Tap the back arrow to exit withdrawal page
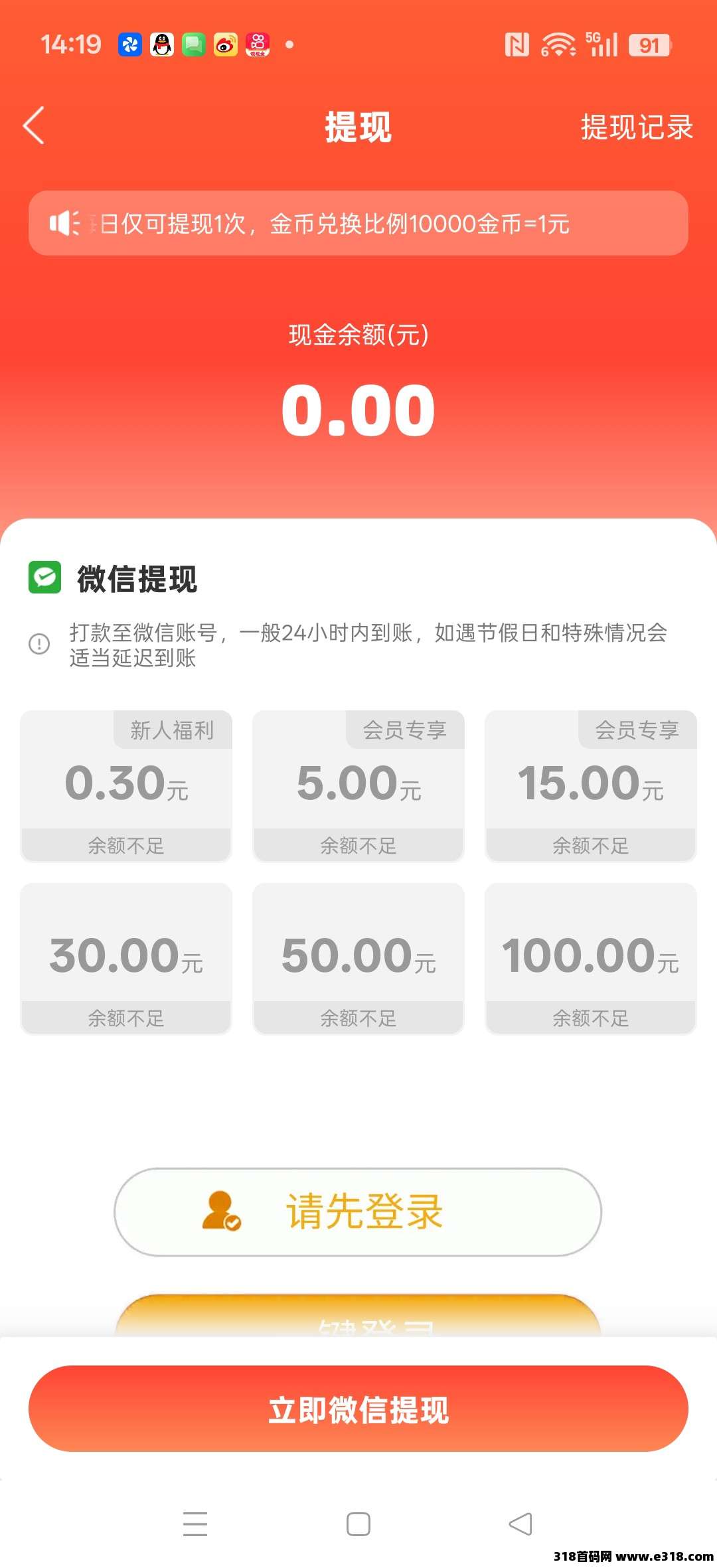This screenshot has width=717, height=1568. click(x=35, y=126)
